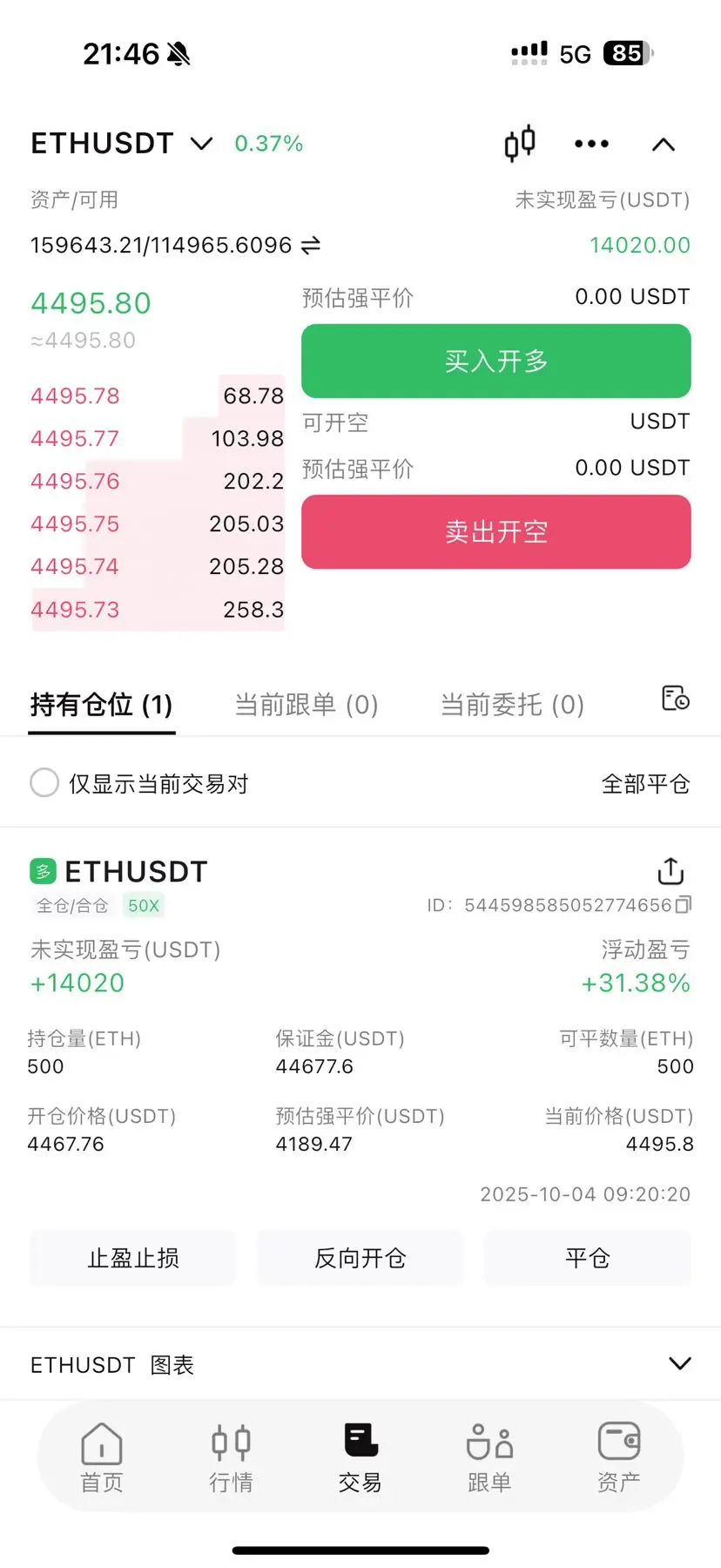Share the ETHUSDT position

click(x=670, y=870)
